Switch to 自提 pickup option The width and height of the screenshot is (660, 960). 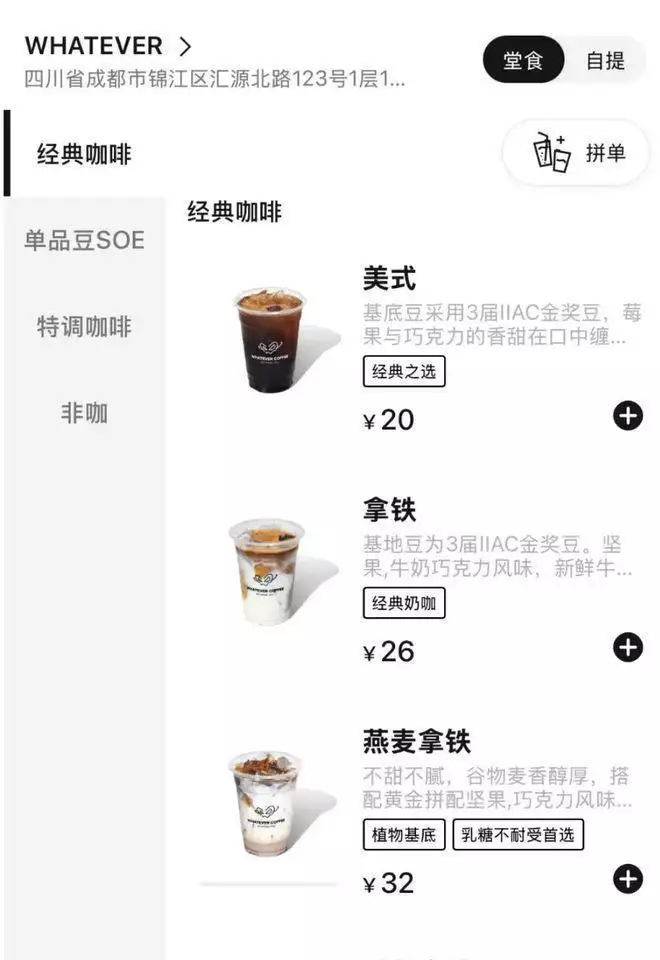point(604,60)
